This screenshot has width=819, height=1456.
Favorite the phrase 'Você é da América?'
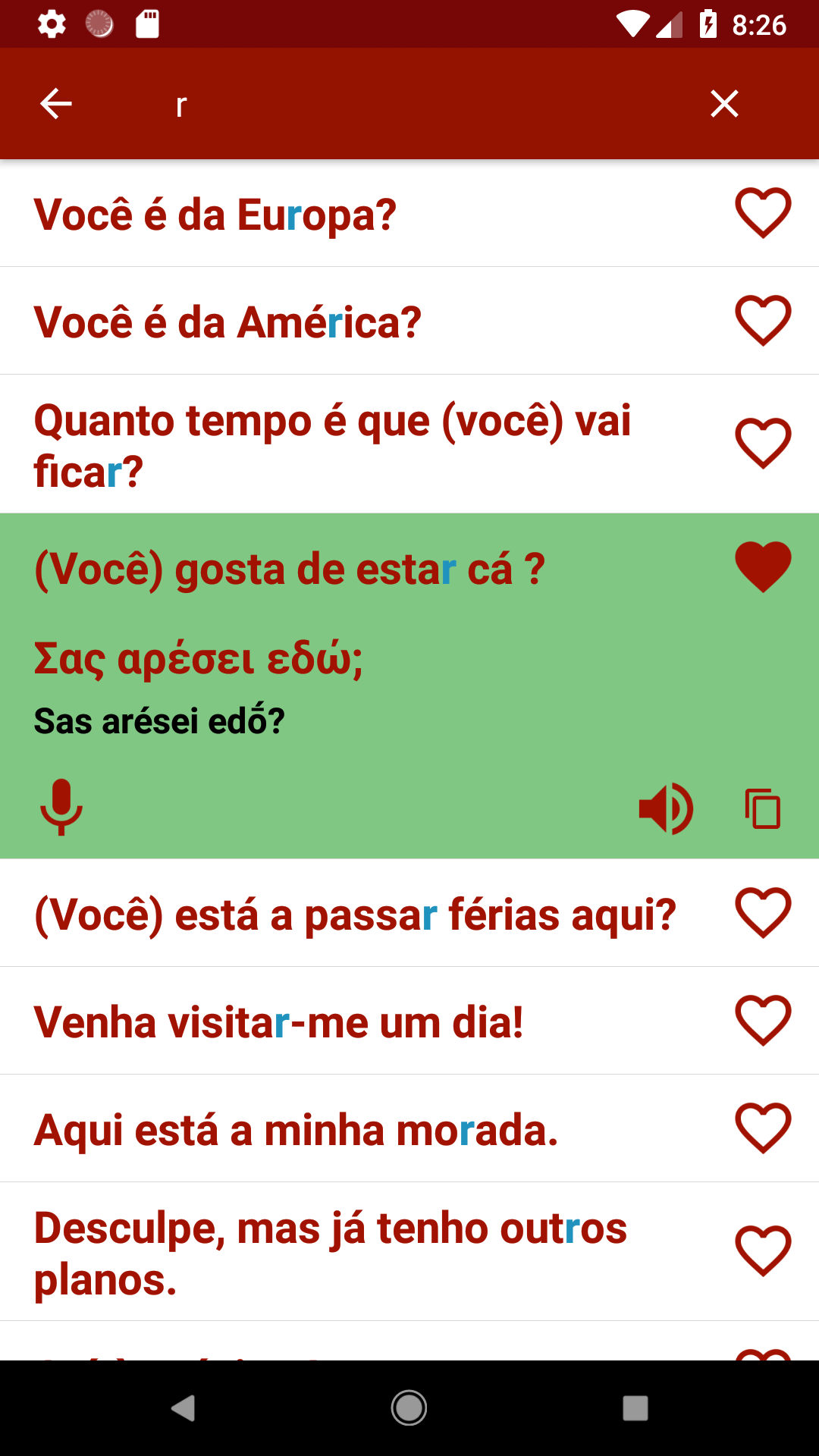763,321
